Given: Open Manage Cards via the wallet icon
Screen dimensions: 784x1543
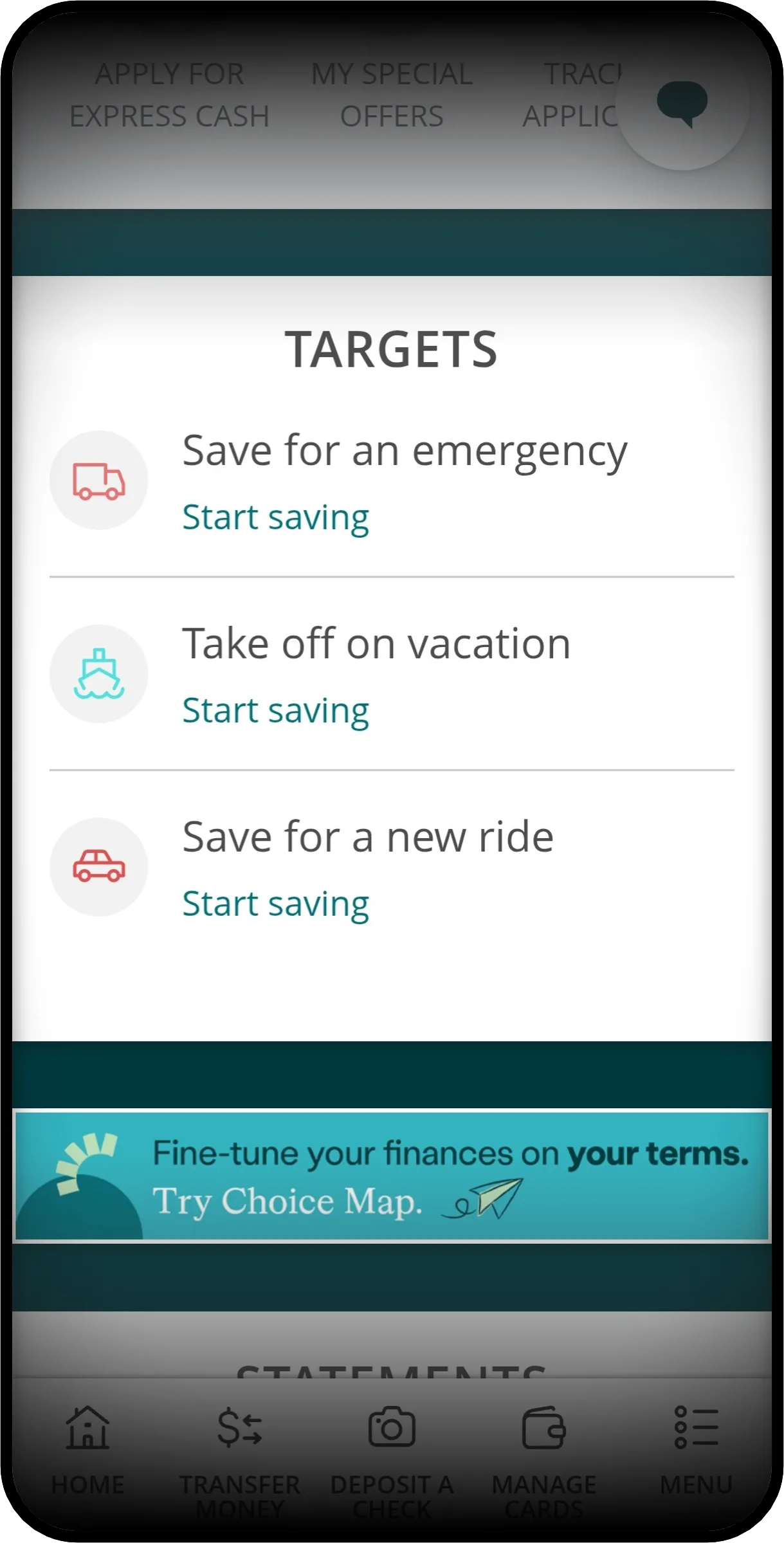Looking at the screenshot, I should click(x=543, y=1427).
